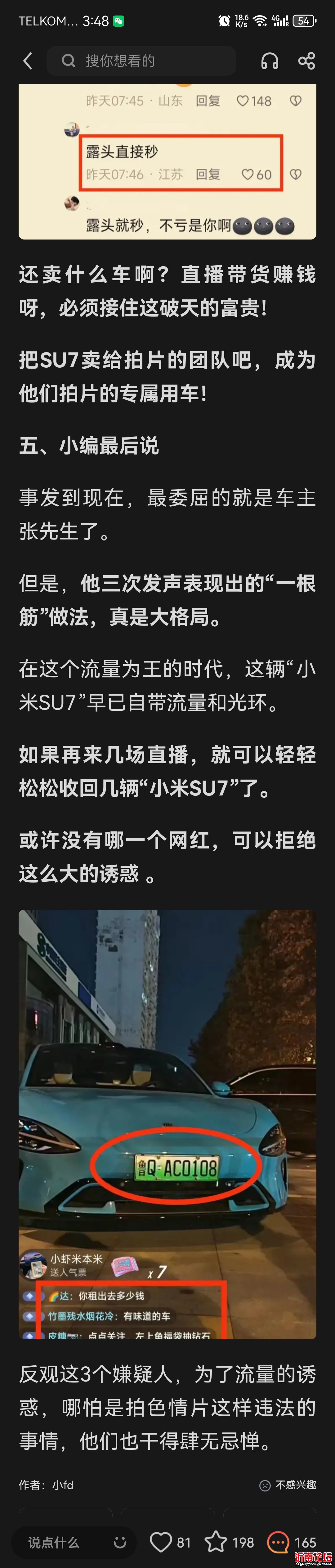Share this article
This screenshot has height=1568, width=335.
306,61
